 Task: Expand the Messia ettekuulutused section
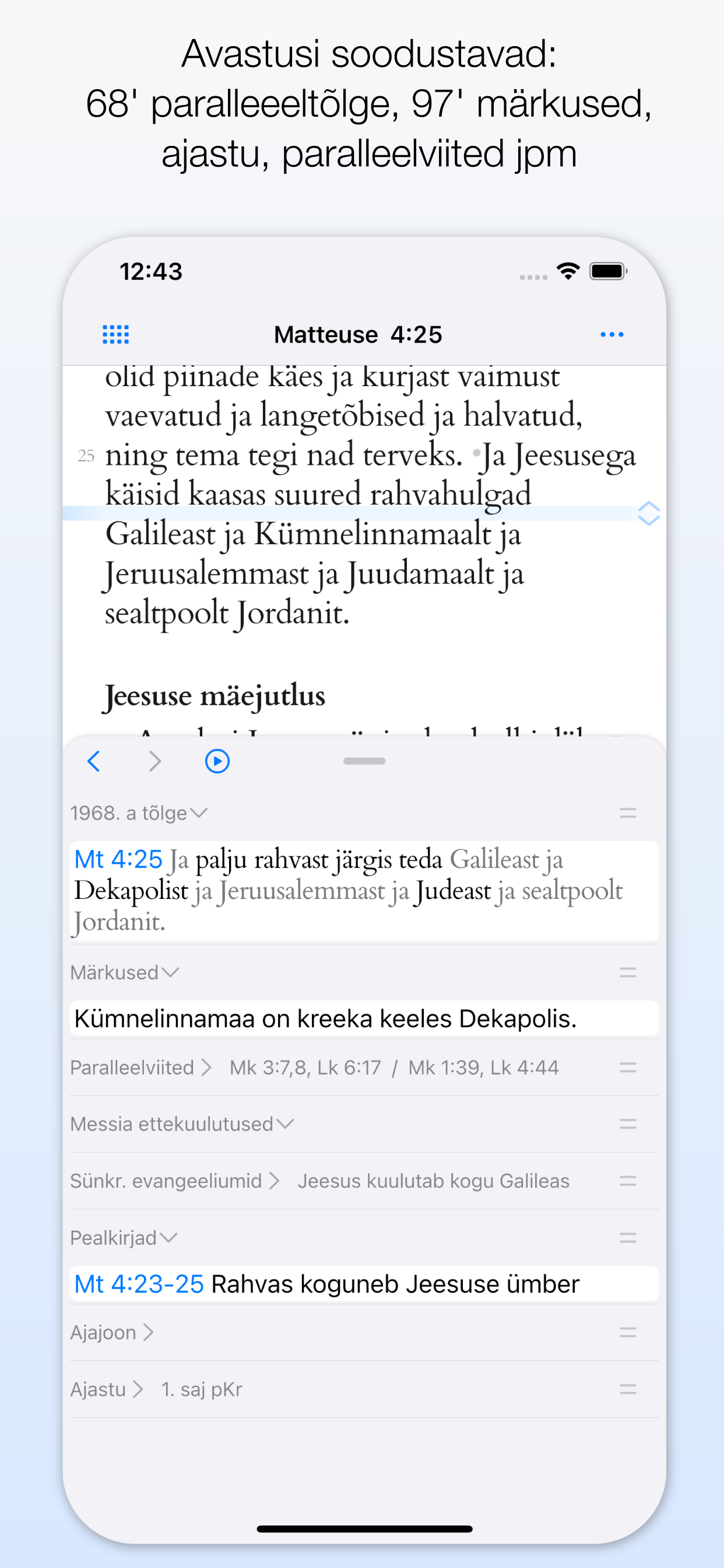pyautogui.click(x=180, y=1124)
